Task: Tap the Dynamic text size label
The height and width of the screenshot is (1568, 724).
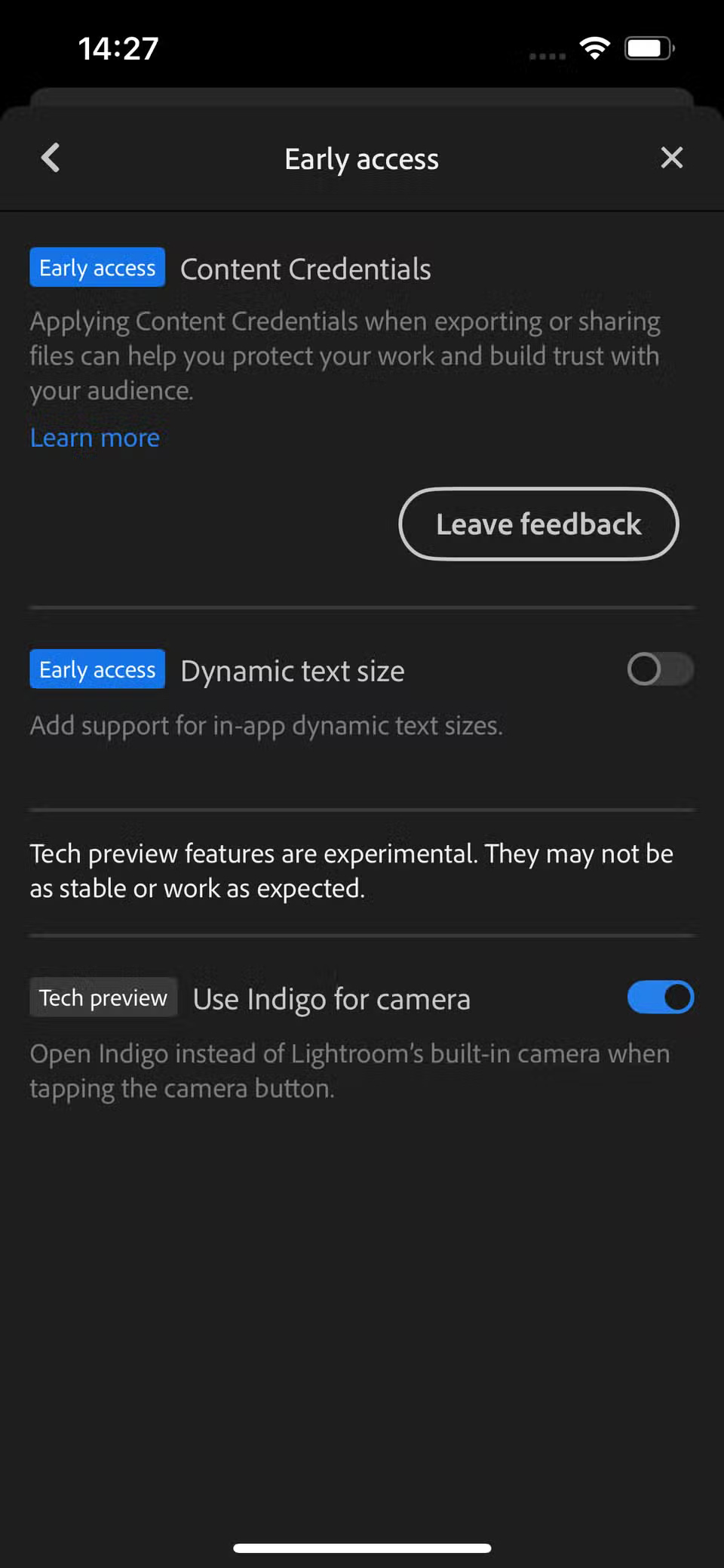Action: click(x=292, y=670)
